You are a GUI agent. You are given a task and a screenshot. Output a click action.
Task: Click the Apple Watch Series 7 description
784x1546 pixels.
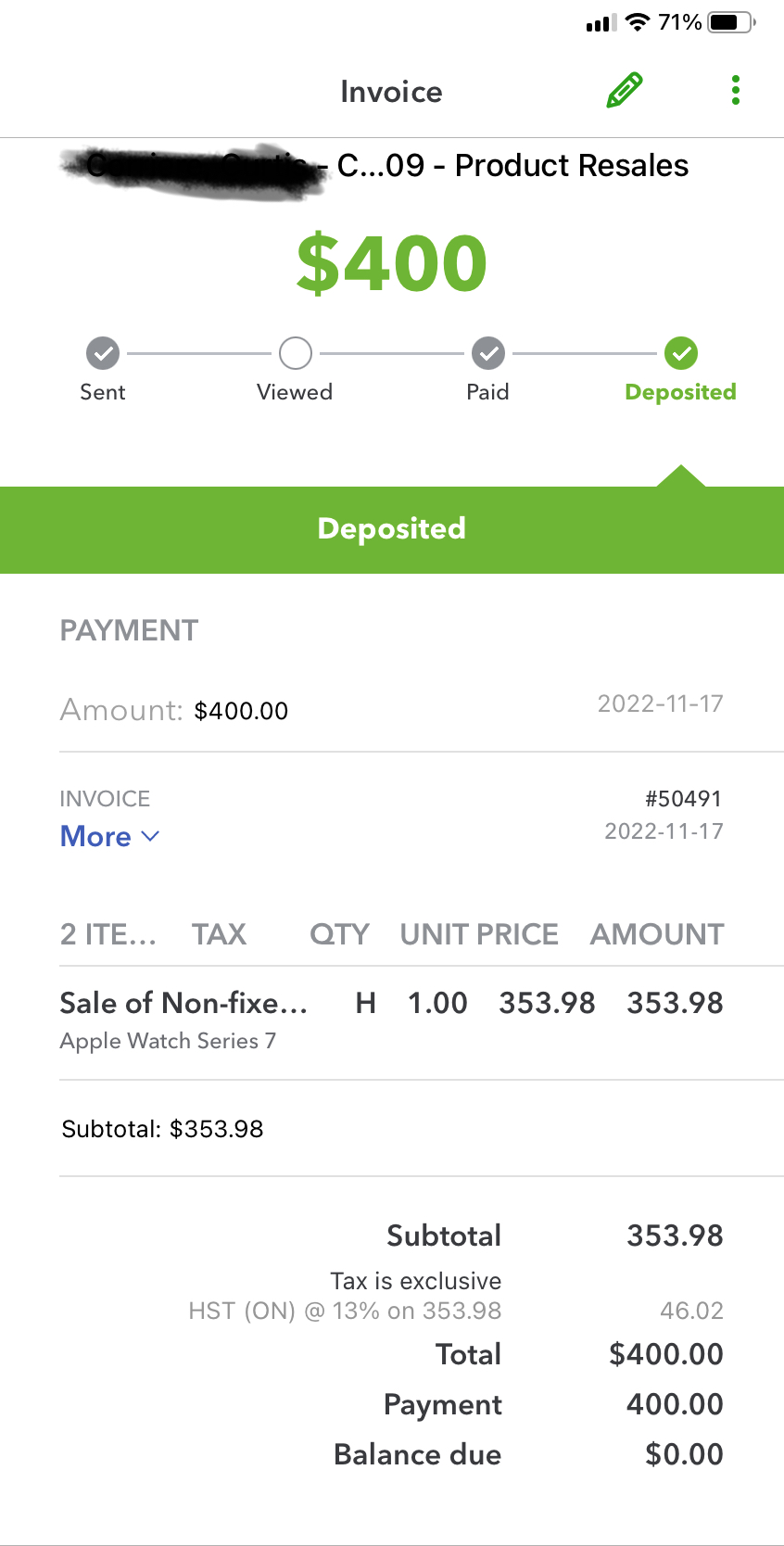click(x=167, y=1041)
